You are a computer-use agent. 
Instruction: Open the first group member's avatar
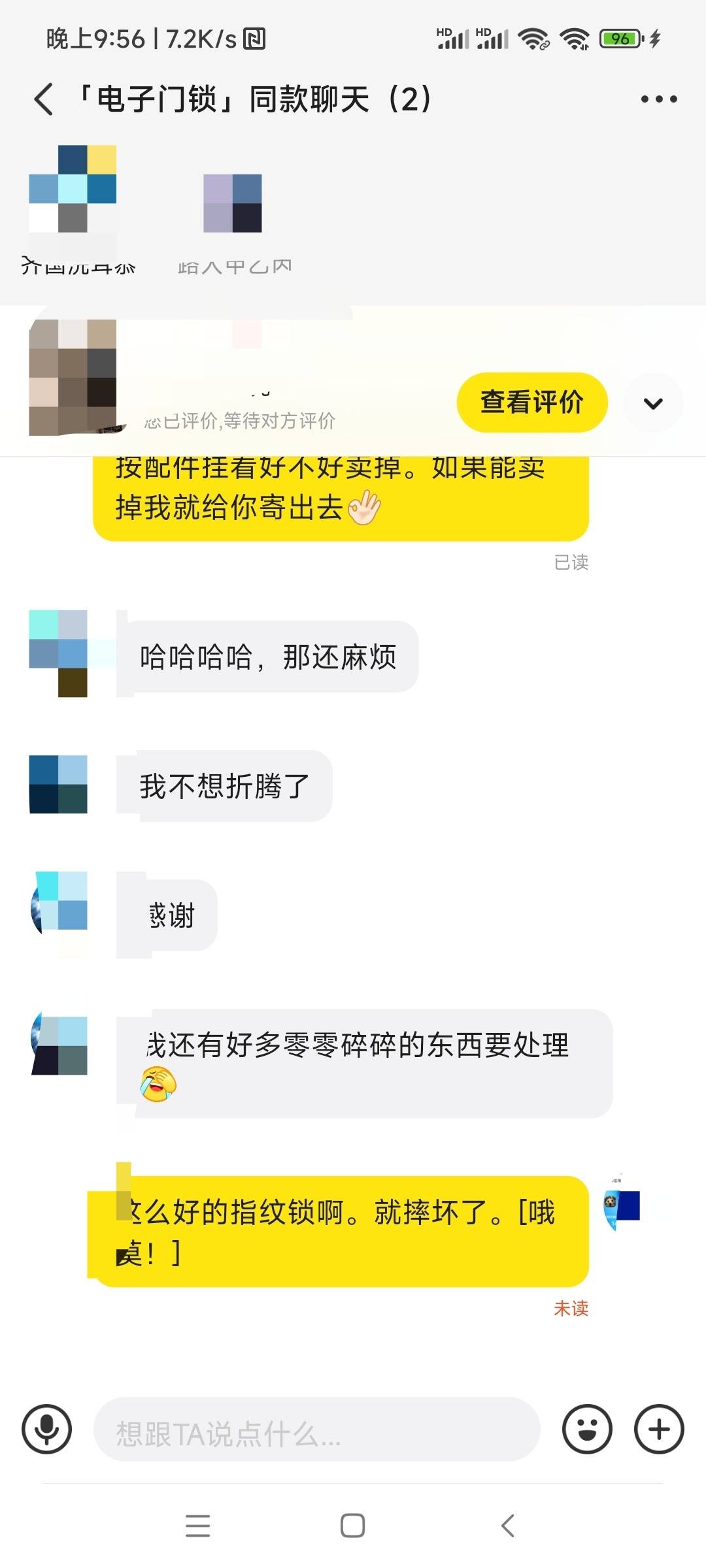[73, 189]
